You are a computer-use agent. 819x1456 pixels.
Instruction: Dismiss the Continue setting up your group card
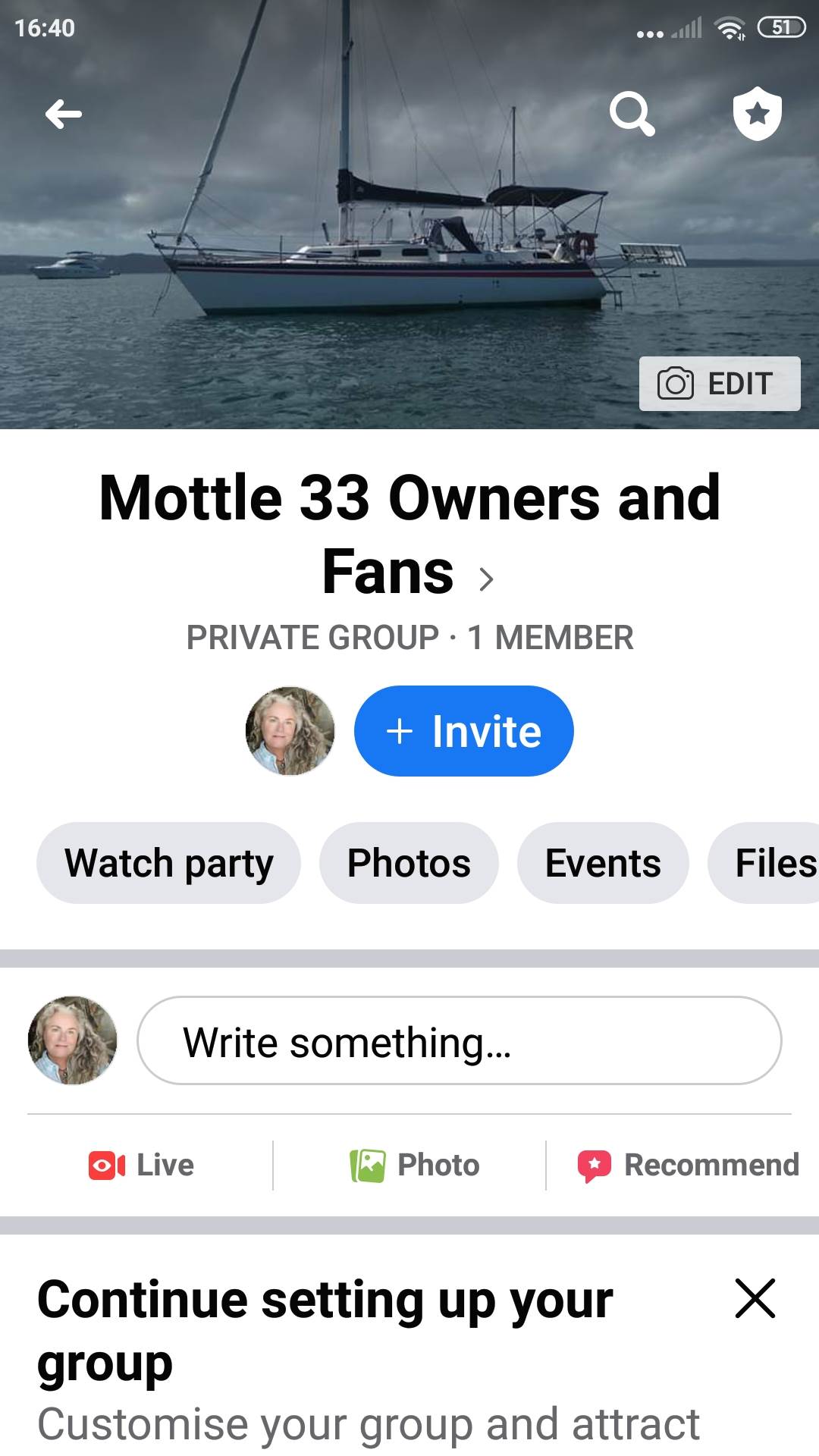[x=755, y=1298]
